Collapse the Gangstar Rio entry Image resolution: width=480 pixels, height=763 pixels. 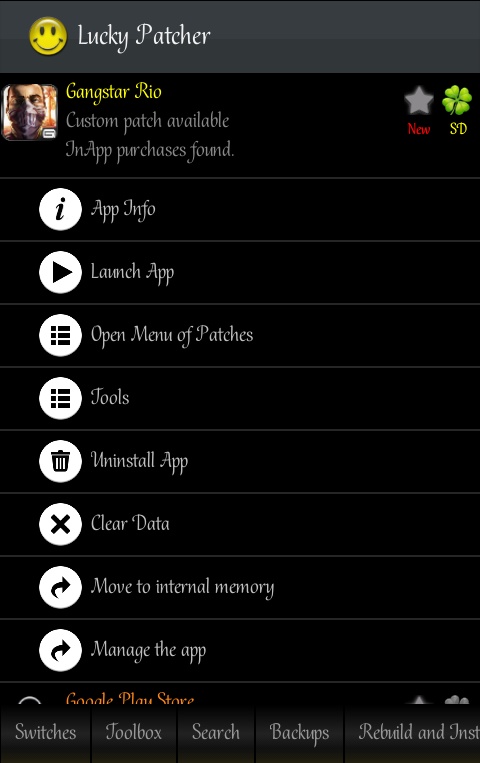coord(240,125)
